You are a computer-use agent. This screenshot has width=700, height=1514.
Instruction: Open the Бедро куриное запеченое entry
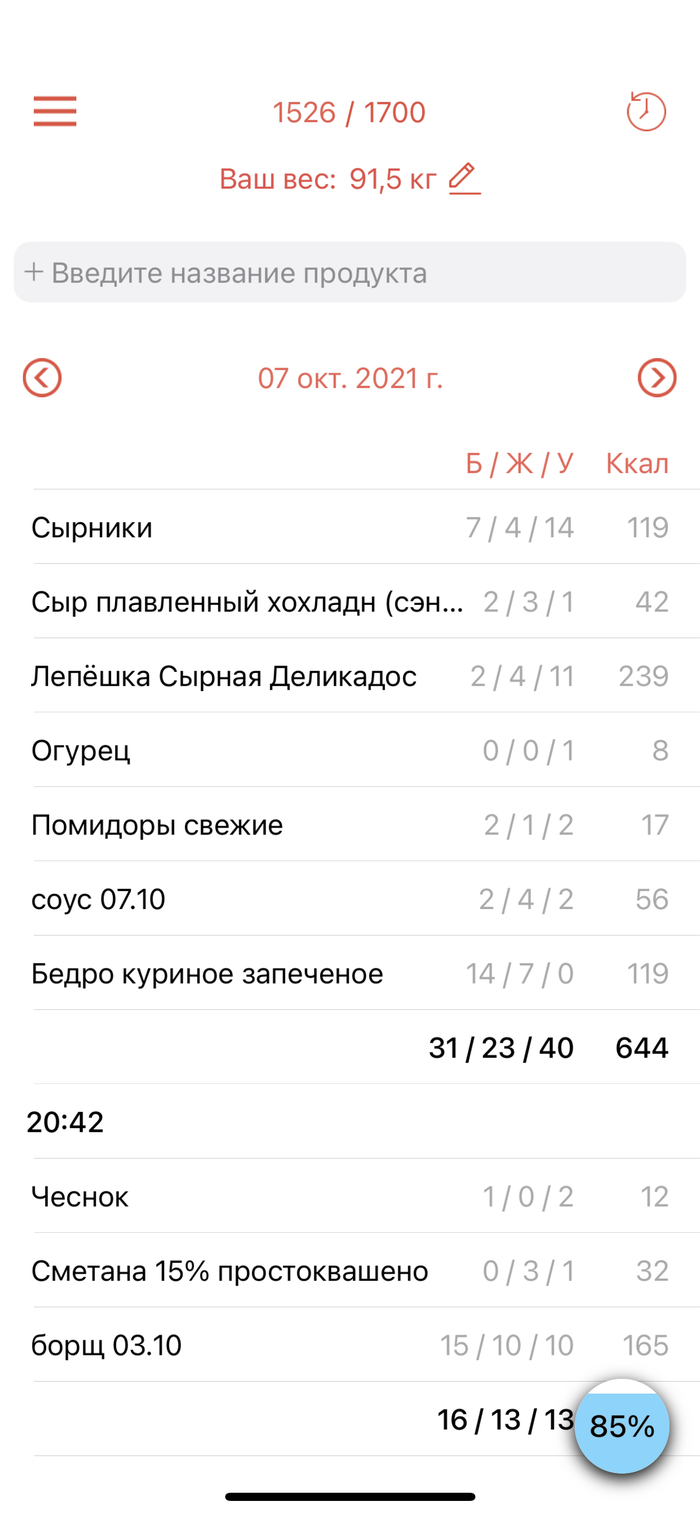tap(350, 973)
